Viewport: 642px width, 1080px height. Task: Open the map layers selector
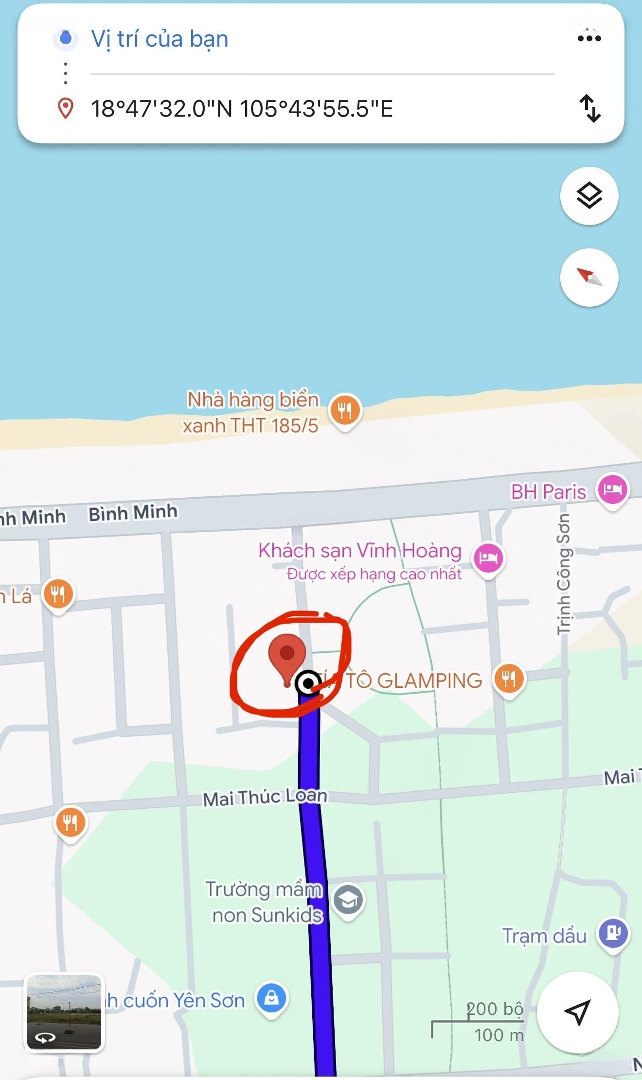click(589, 196)
